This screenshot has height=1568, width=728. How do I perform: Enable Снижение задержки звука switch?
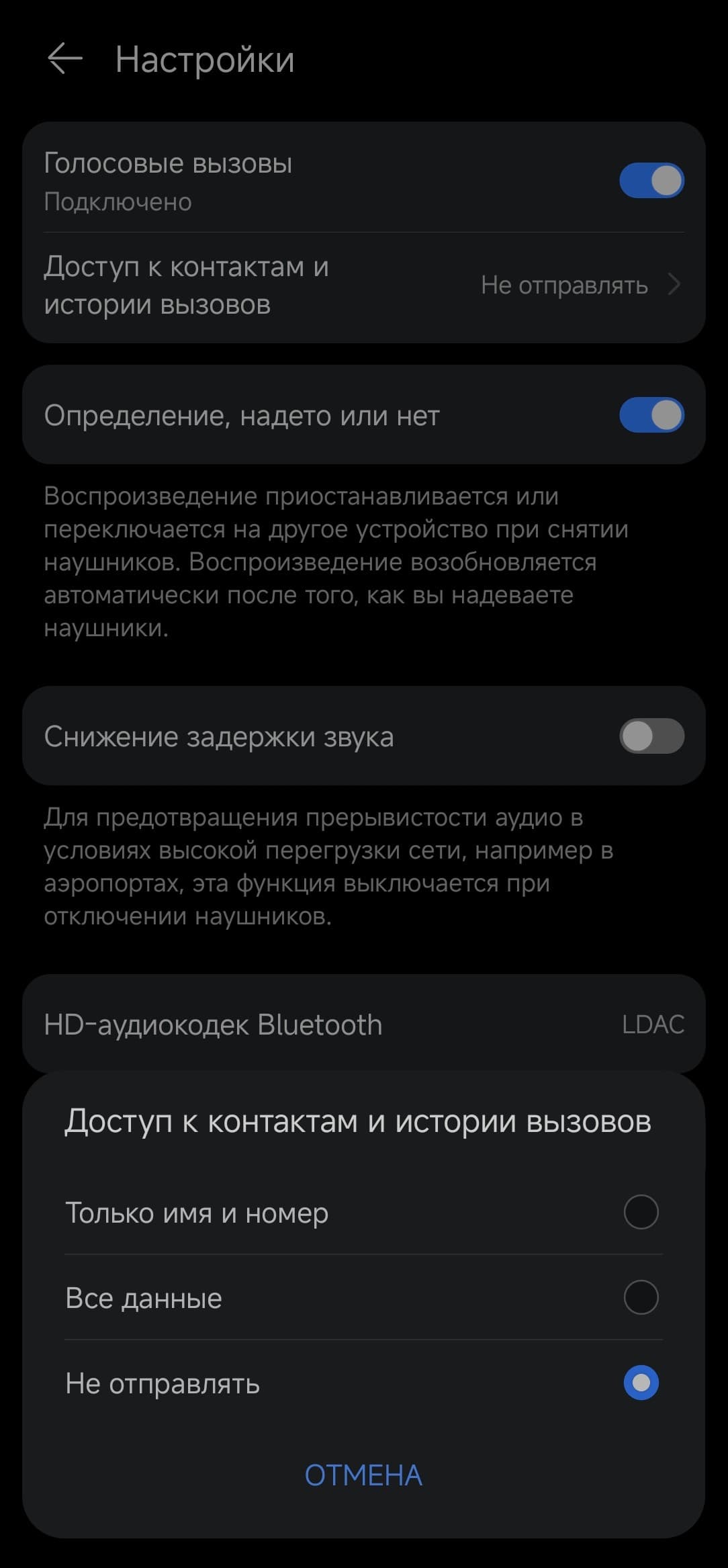[651, 736]
